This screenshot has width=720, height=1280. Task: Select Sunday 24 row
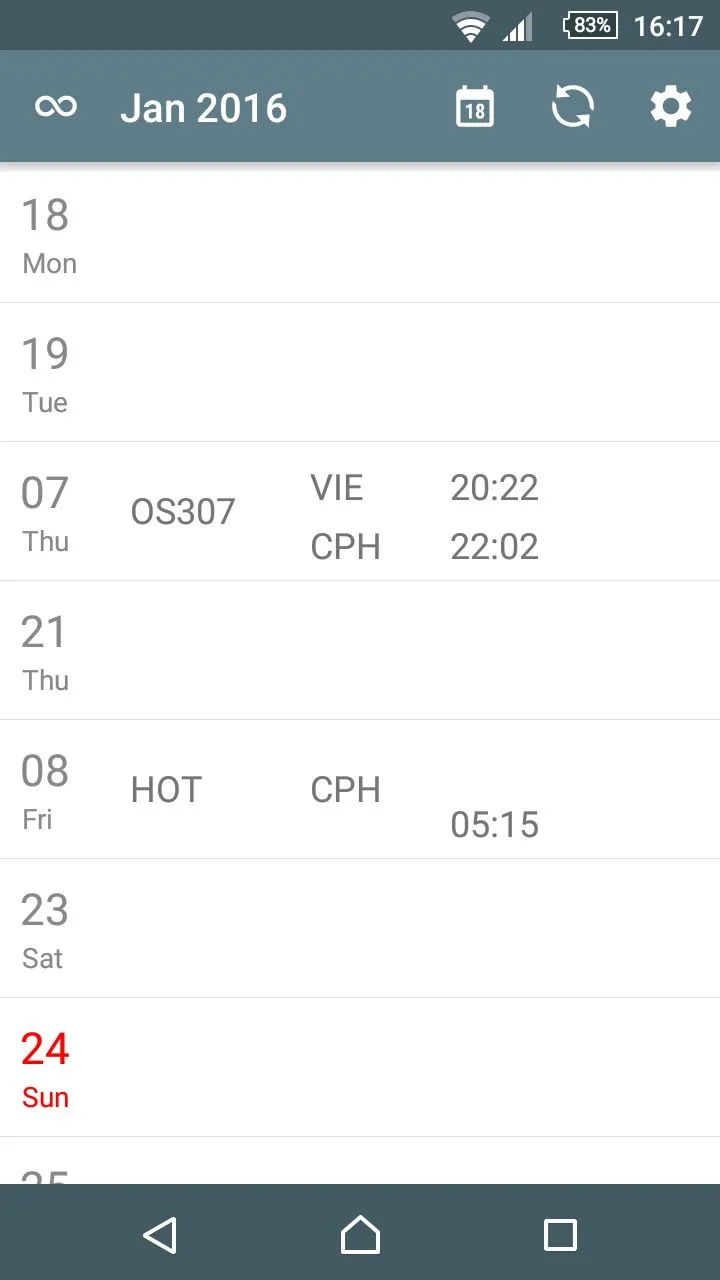tap(360, 1068)
